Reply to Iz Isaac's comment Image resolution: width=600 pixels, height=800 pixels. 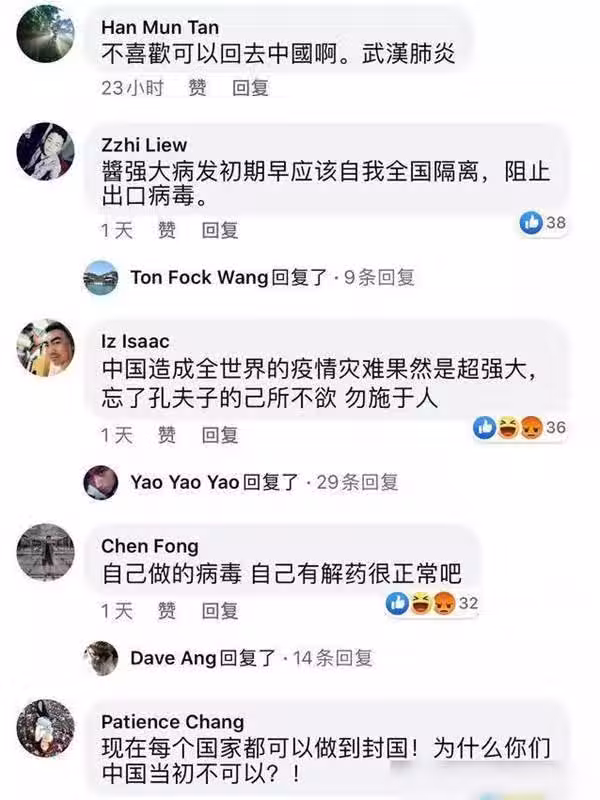pos(220,435)
